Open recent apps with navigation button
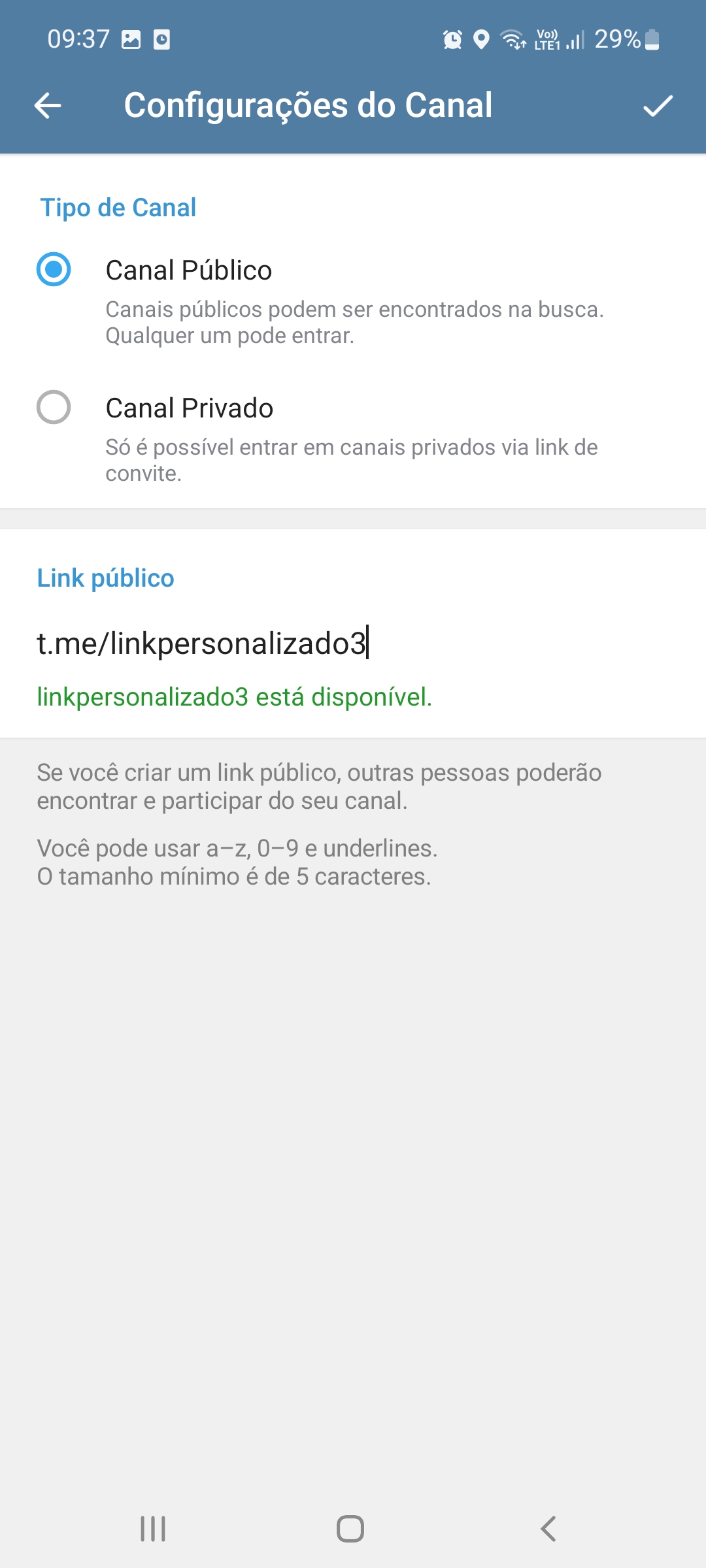The image size is (706, 1568). tap(152, 1528)
